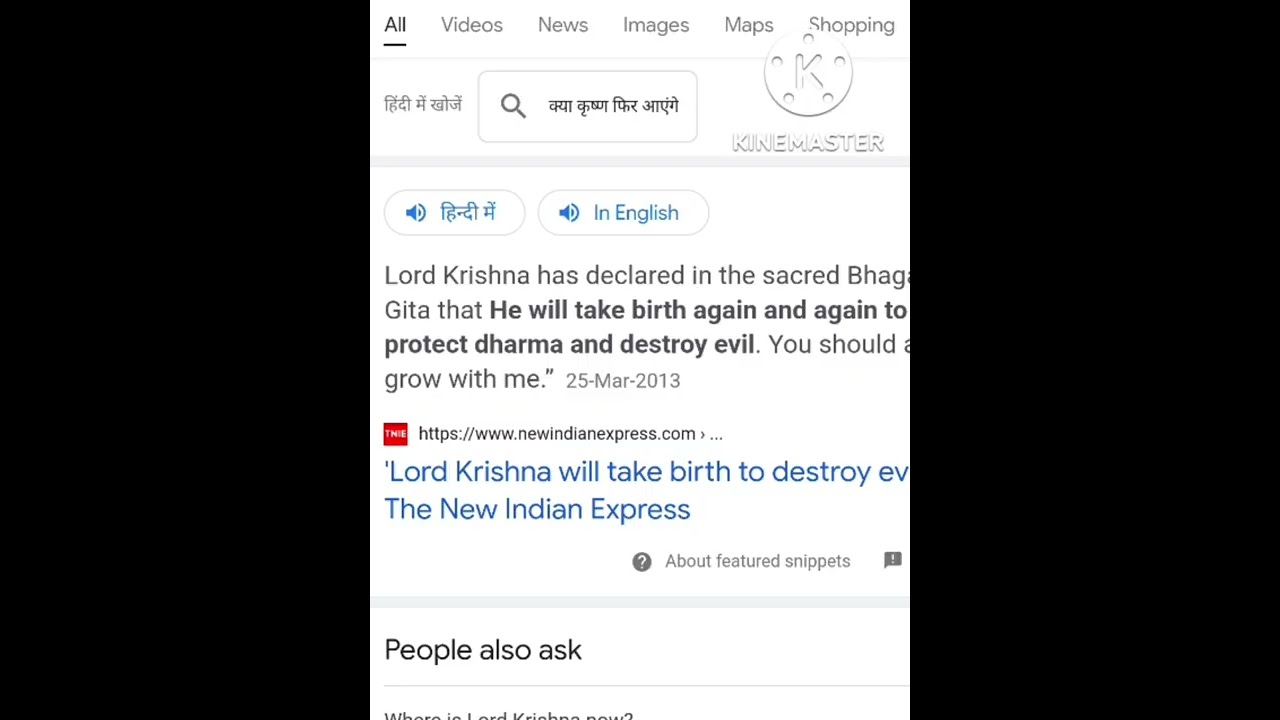The image size is (1280, 720).
Task: Expand 'Where is Lord Krishna now?' question
Action: point(509,715)
